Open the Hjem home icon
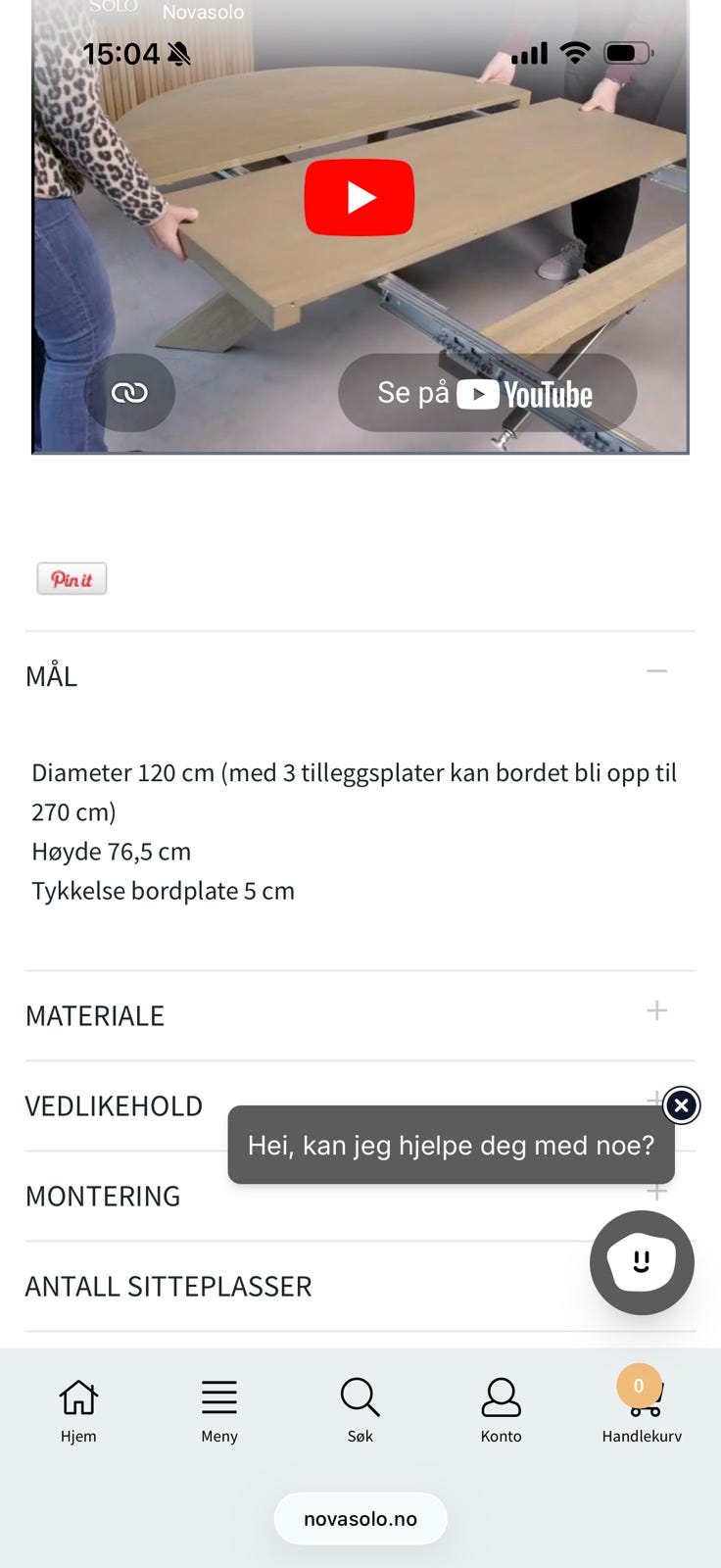 78,1396
